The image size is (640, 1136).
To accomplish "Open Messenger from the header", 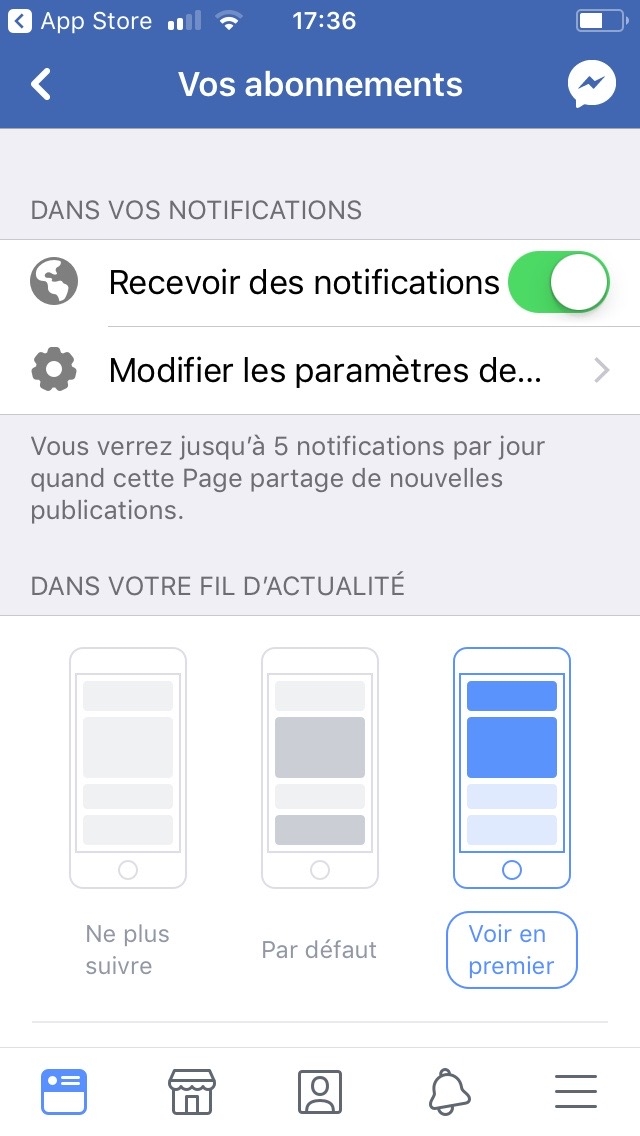I will click(x=591, y=84).
